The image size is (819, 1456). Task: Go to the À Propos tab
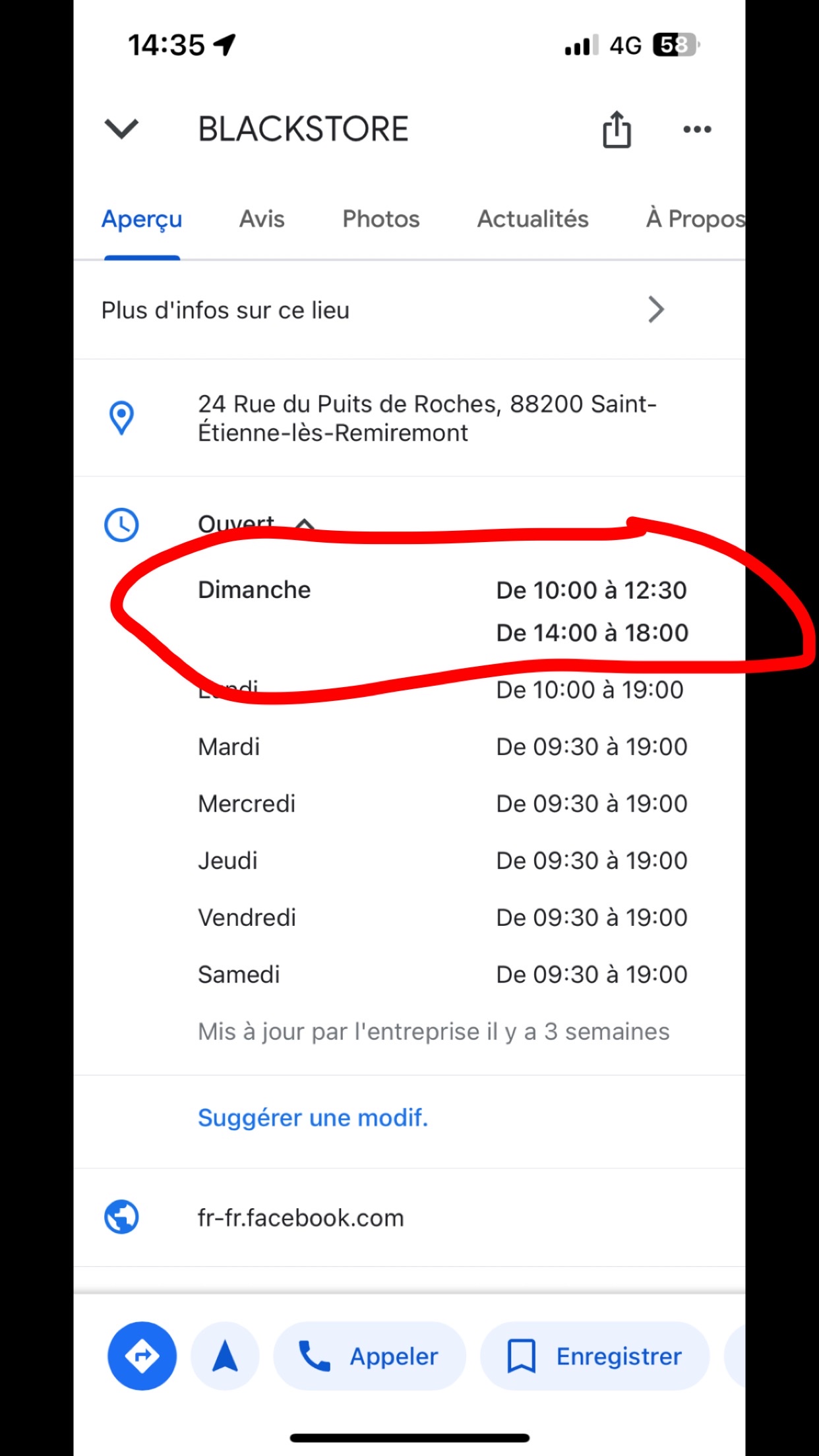[695, 219]
